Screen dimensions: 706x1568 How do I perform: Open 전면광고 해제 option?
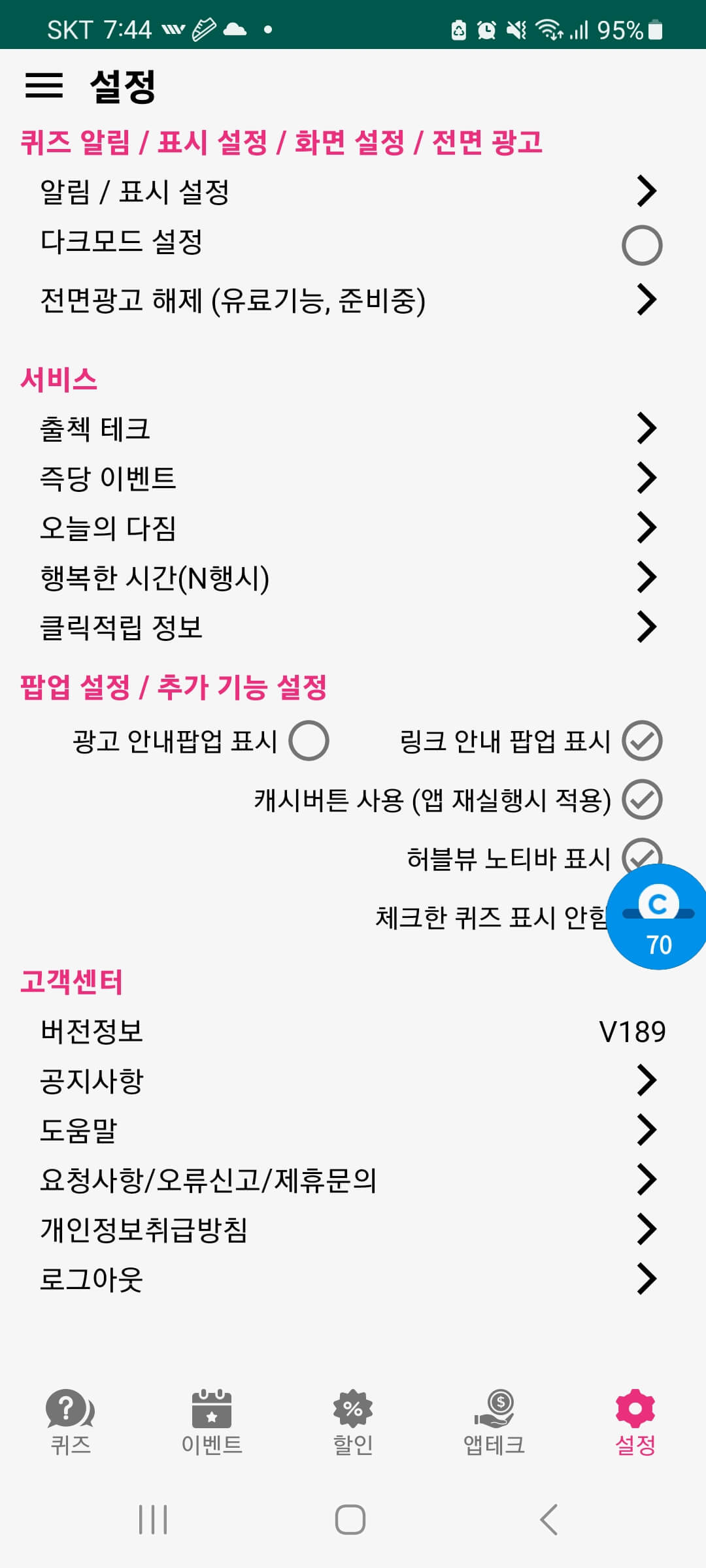(x=353, y=301)
